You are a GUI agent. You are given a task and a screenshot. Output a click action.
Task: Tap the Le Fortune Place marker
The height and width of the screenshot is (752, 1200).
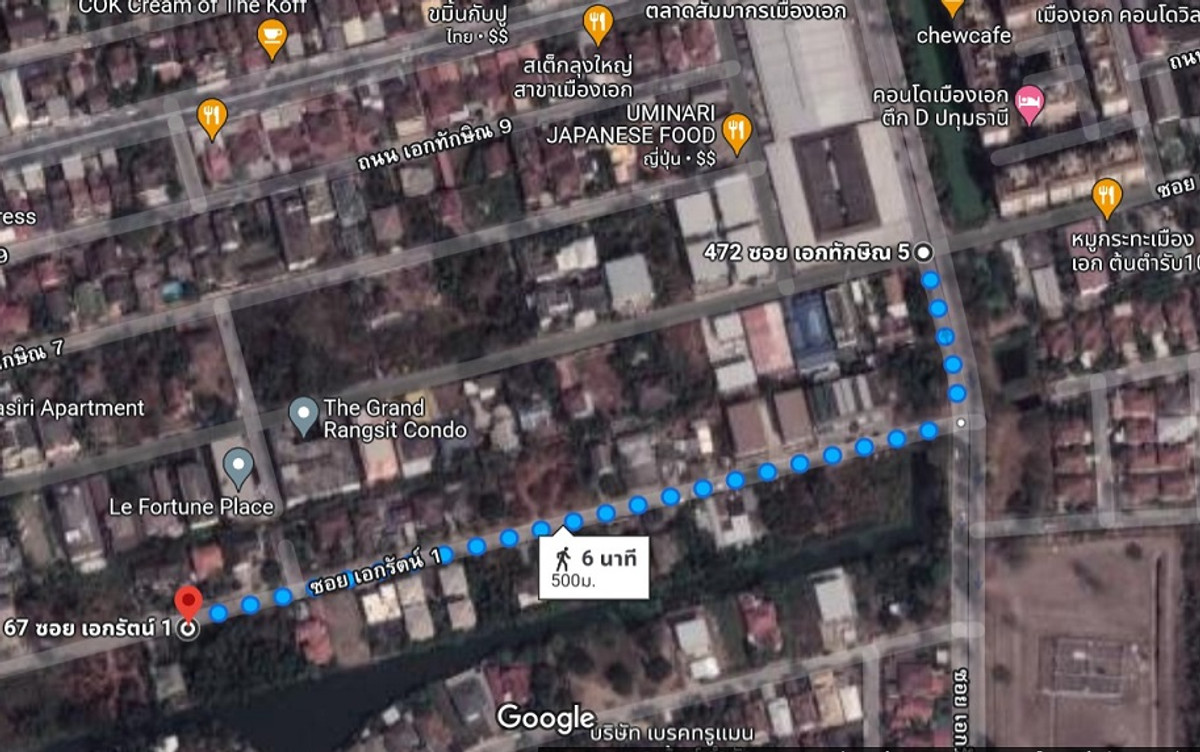(x=237, y=466)
